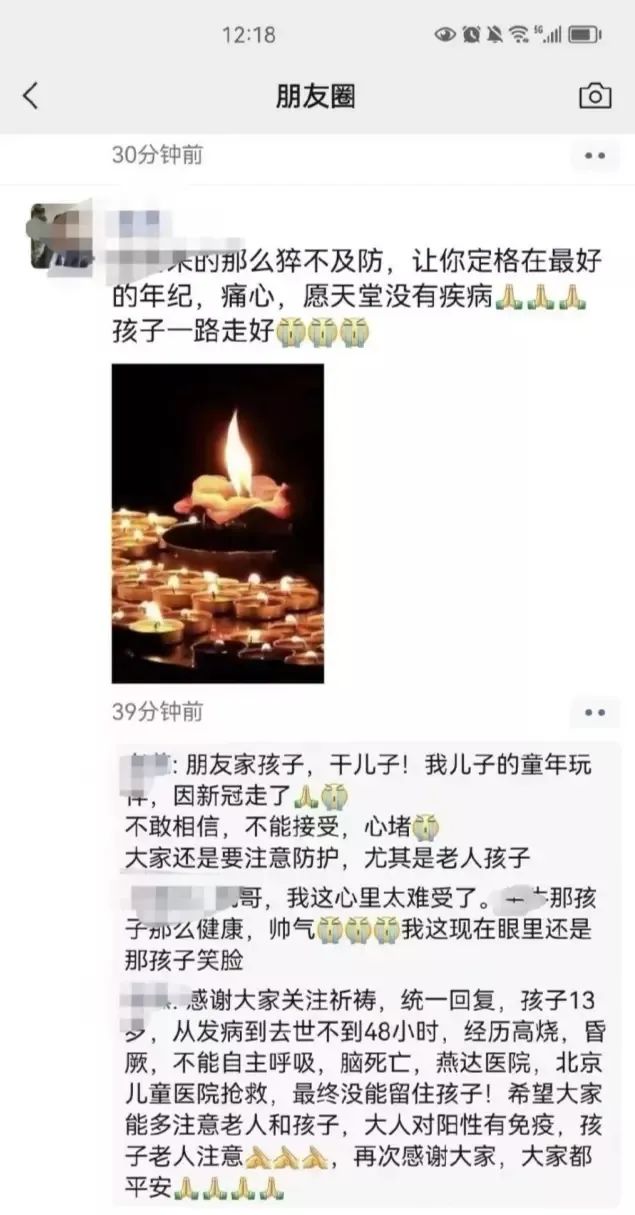View the candle photo in full screen
The width and height of the screenshot is (635, 1215).
[218, 523]
